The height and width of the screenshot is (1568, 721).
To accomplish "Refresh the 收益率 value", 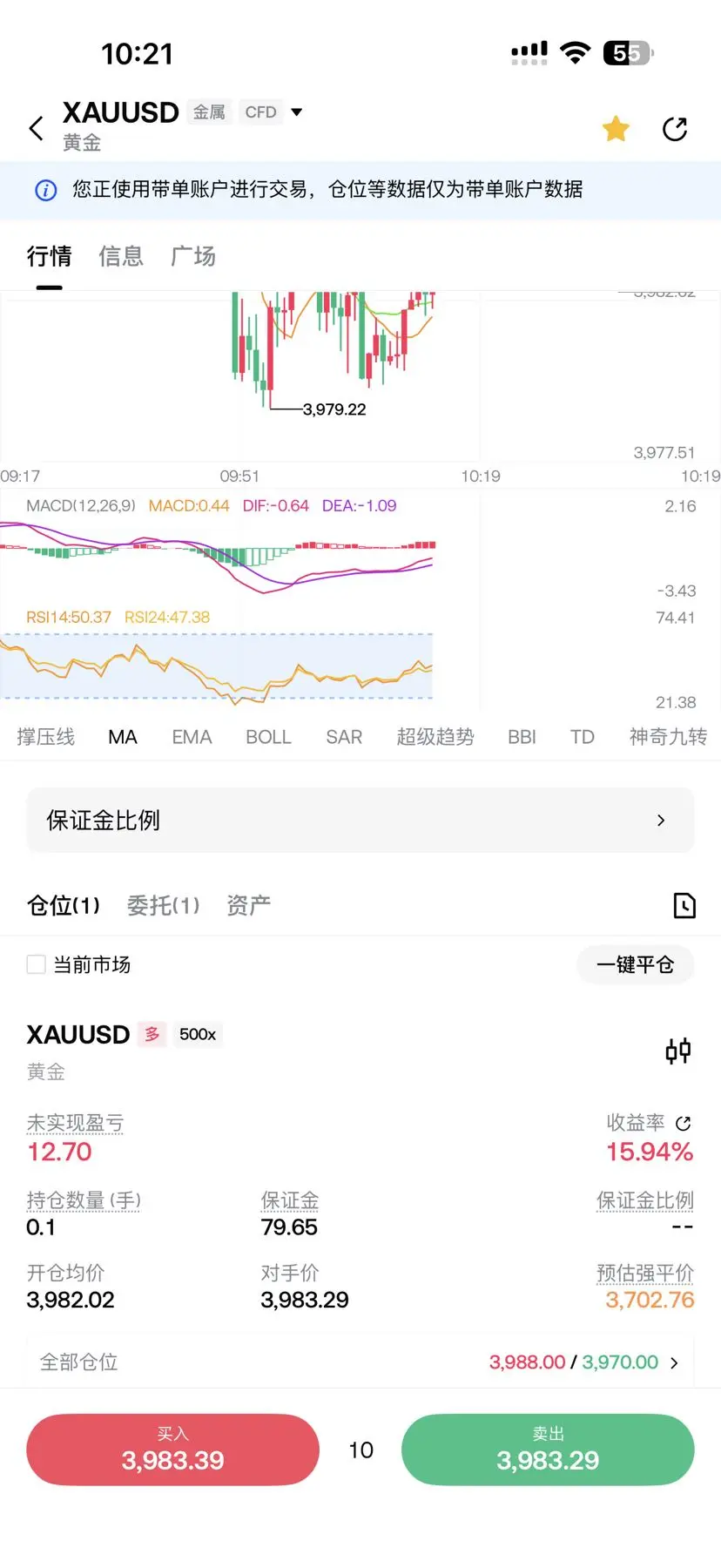I will click(684, 1124).
